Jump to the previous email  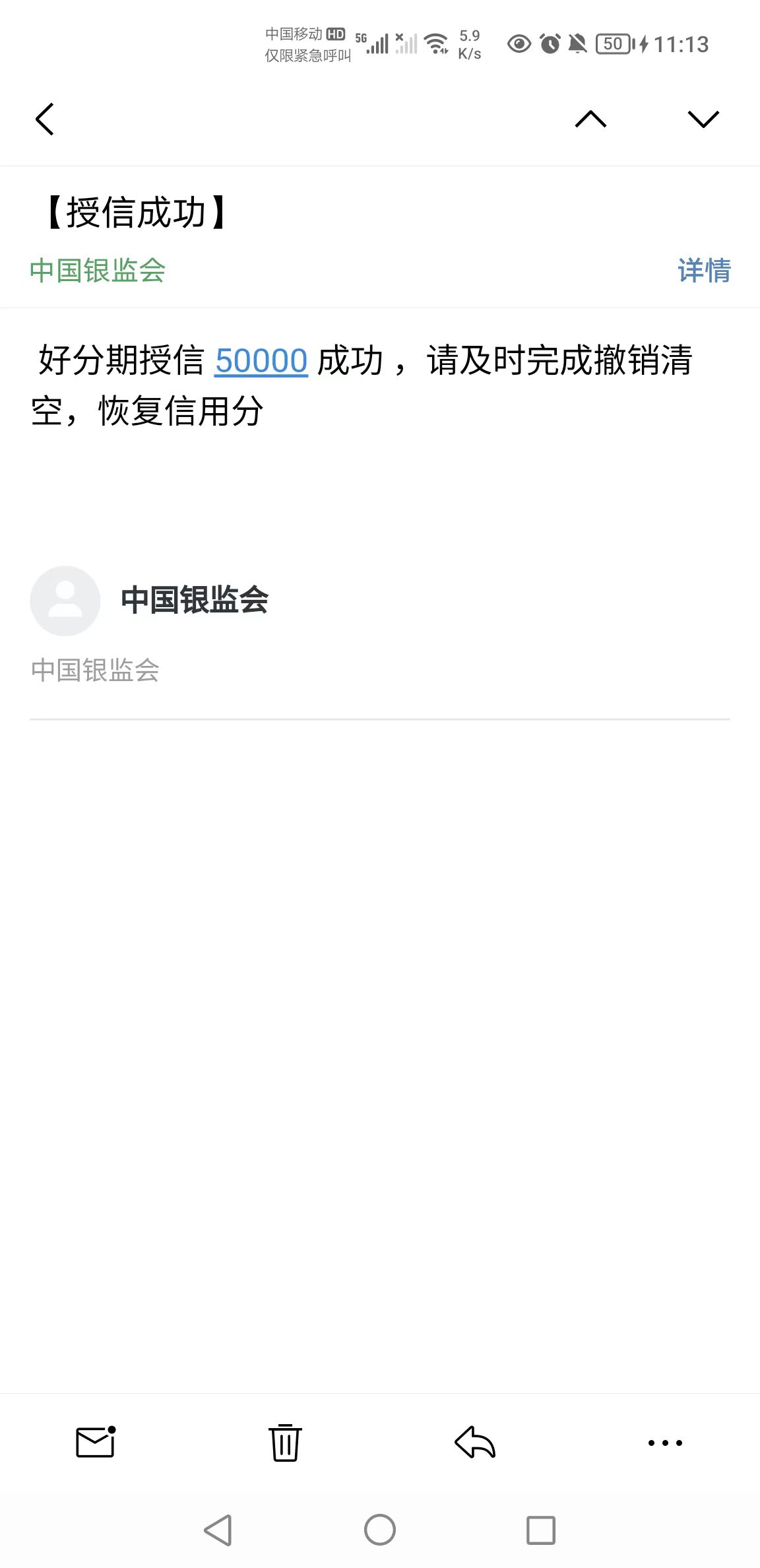pyautogui.click(x=590, y=119)
